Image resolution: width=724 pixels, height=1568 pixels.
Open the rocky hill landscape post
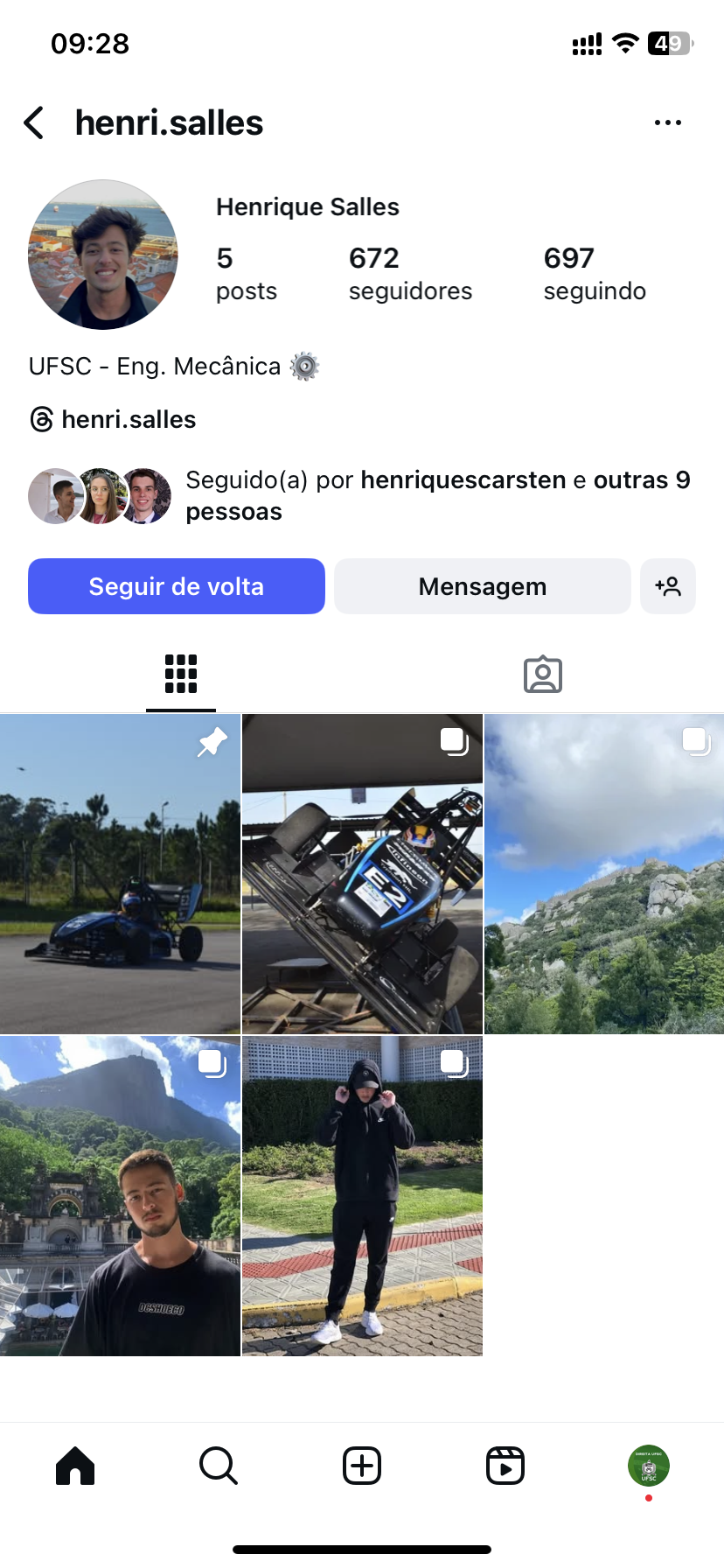[x=604, y=874]
